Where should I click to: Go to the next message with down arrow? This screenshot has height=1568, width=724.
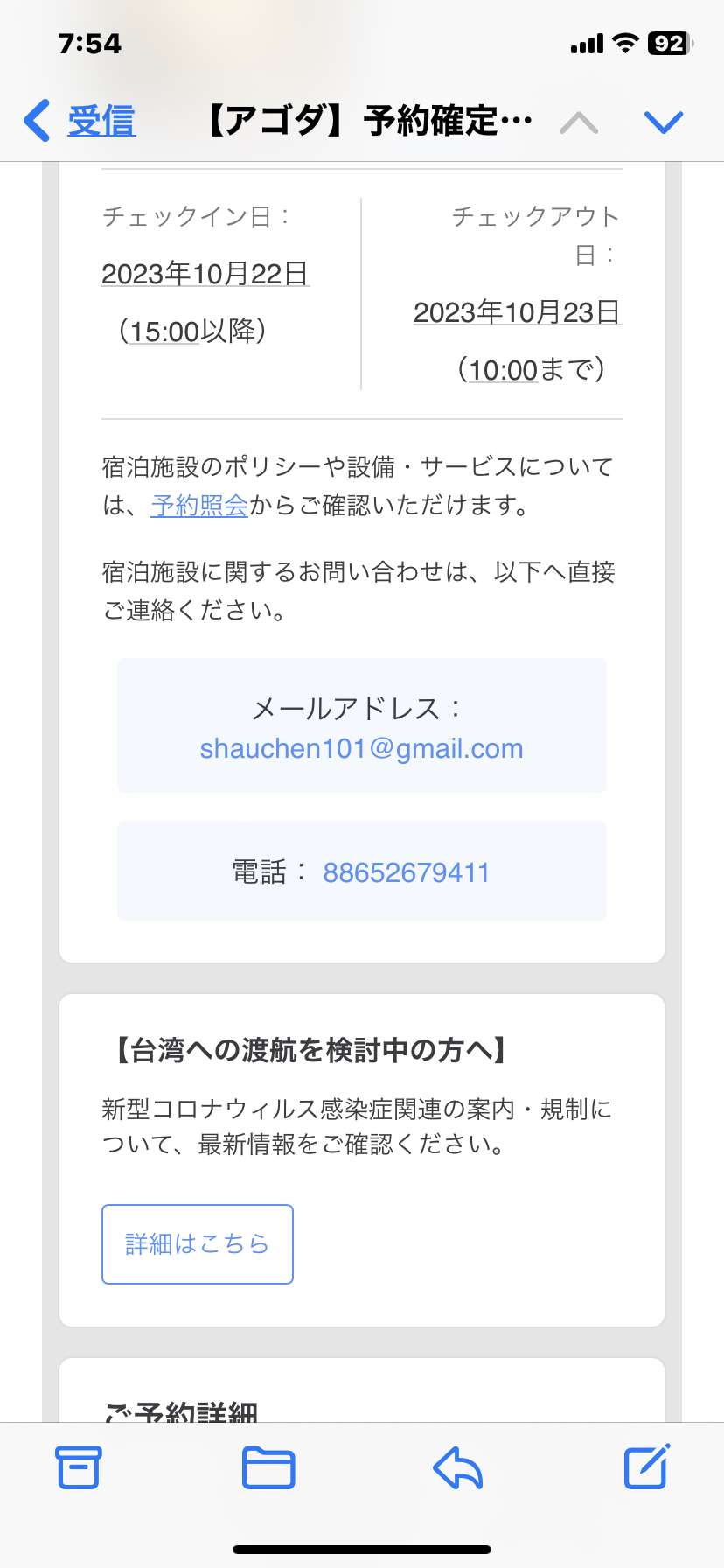[663, 122]
